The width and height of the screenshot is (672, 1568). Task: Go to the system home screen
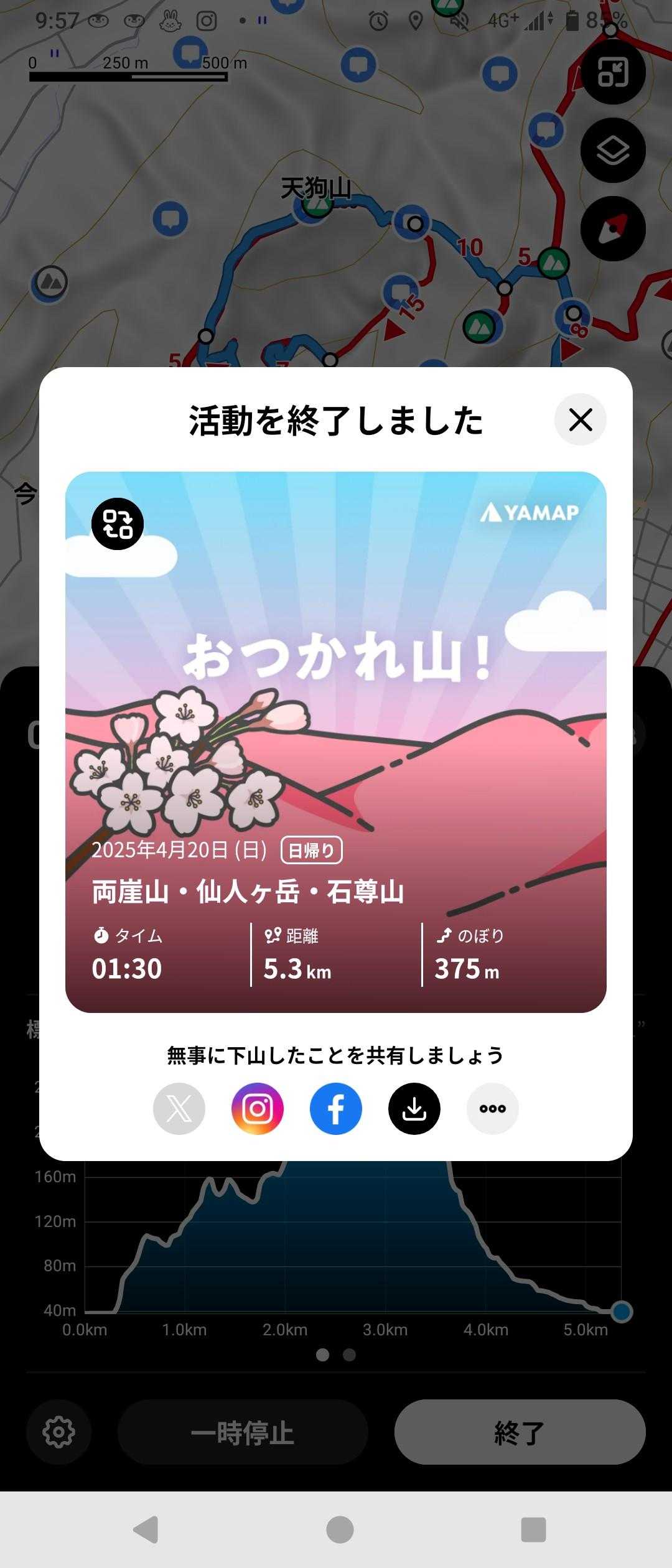(340, 1529)
